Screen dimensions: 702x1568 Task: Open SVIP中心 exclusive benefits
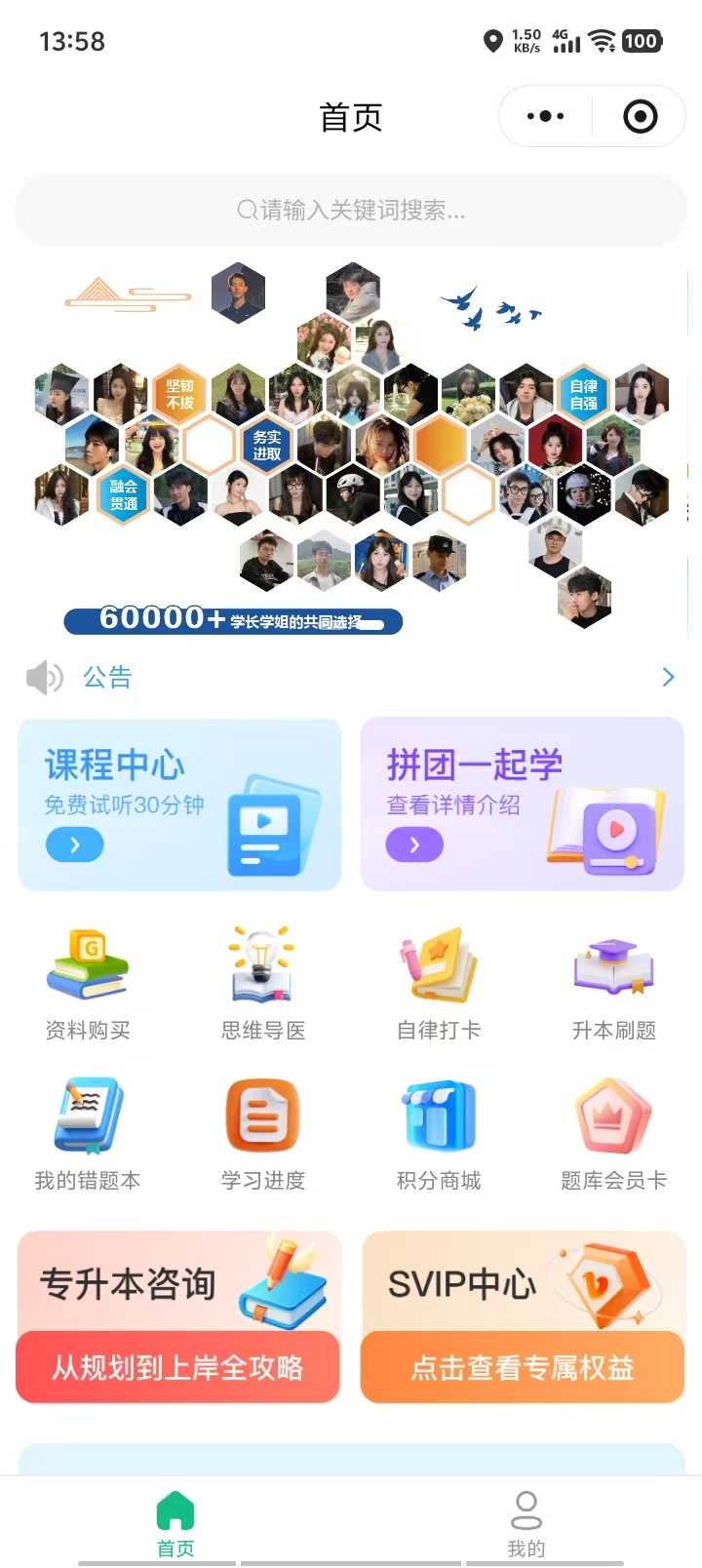pyautogui.click(x=523, y=1316)
